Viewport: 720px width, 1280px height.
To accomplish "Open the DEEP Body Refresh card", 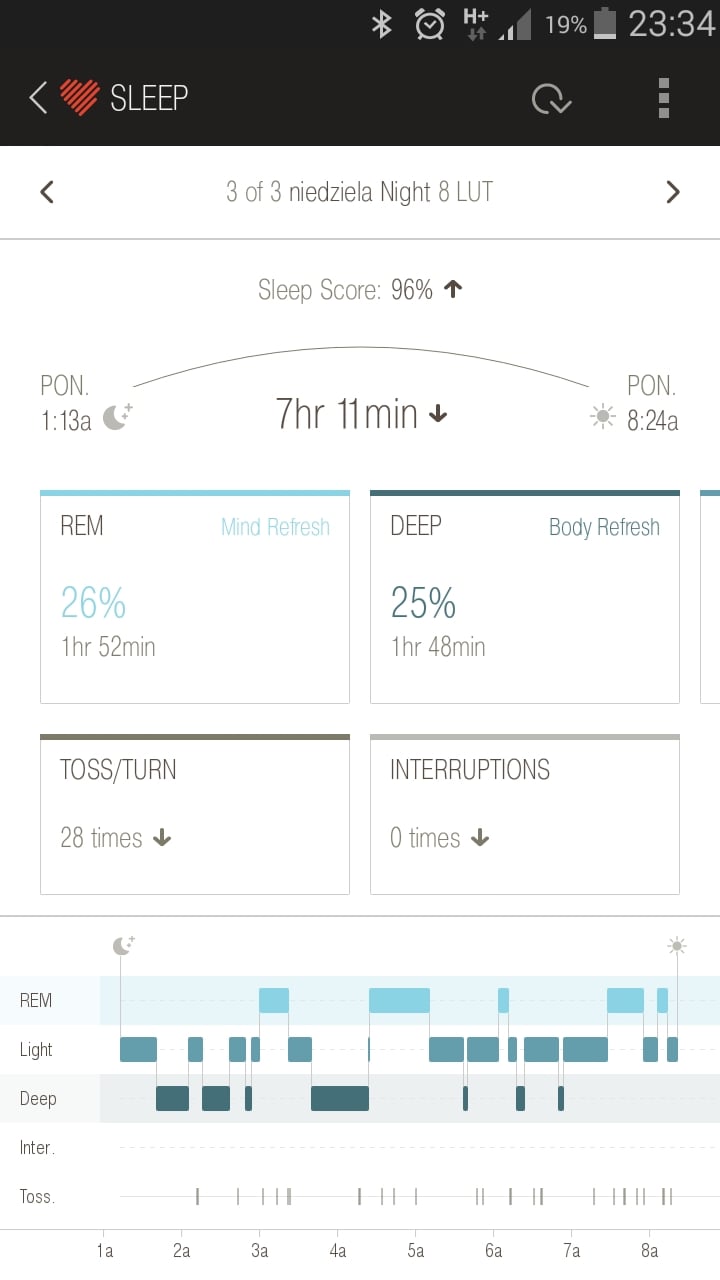I will click(x=525, y=597).
